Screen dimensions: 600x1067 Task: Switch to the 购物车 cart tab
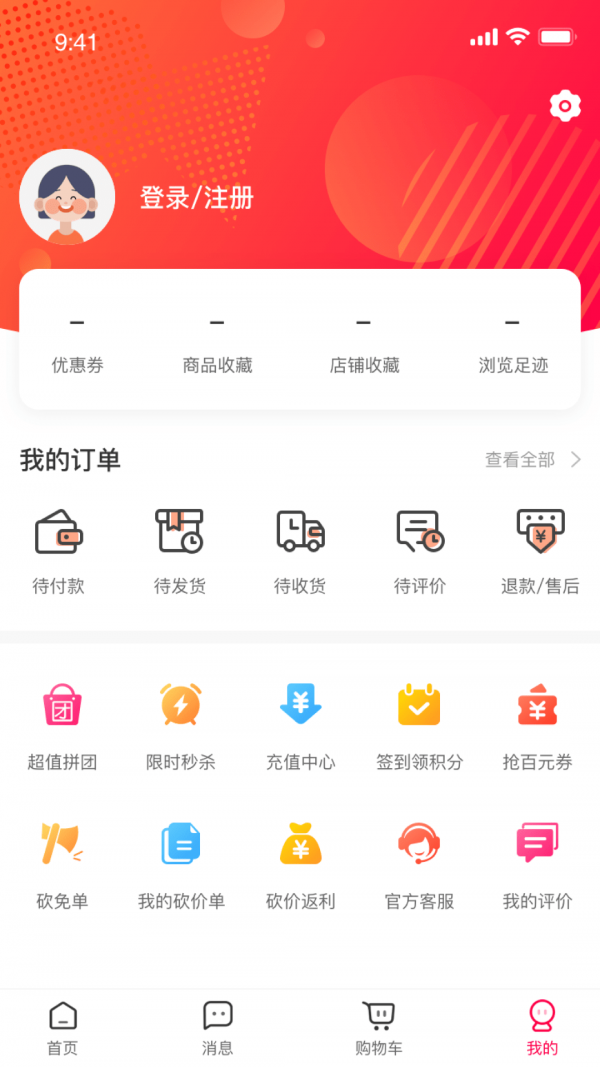378,1028
